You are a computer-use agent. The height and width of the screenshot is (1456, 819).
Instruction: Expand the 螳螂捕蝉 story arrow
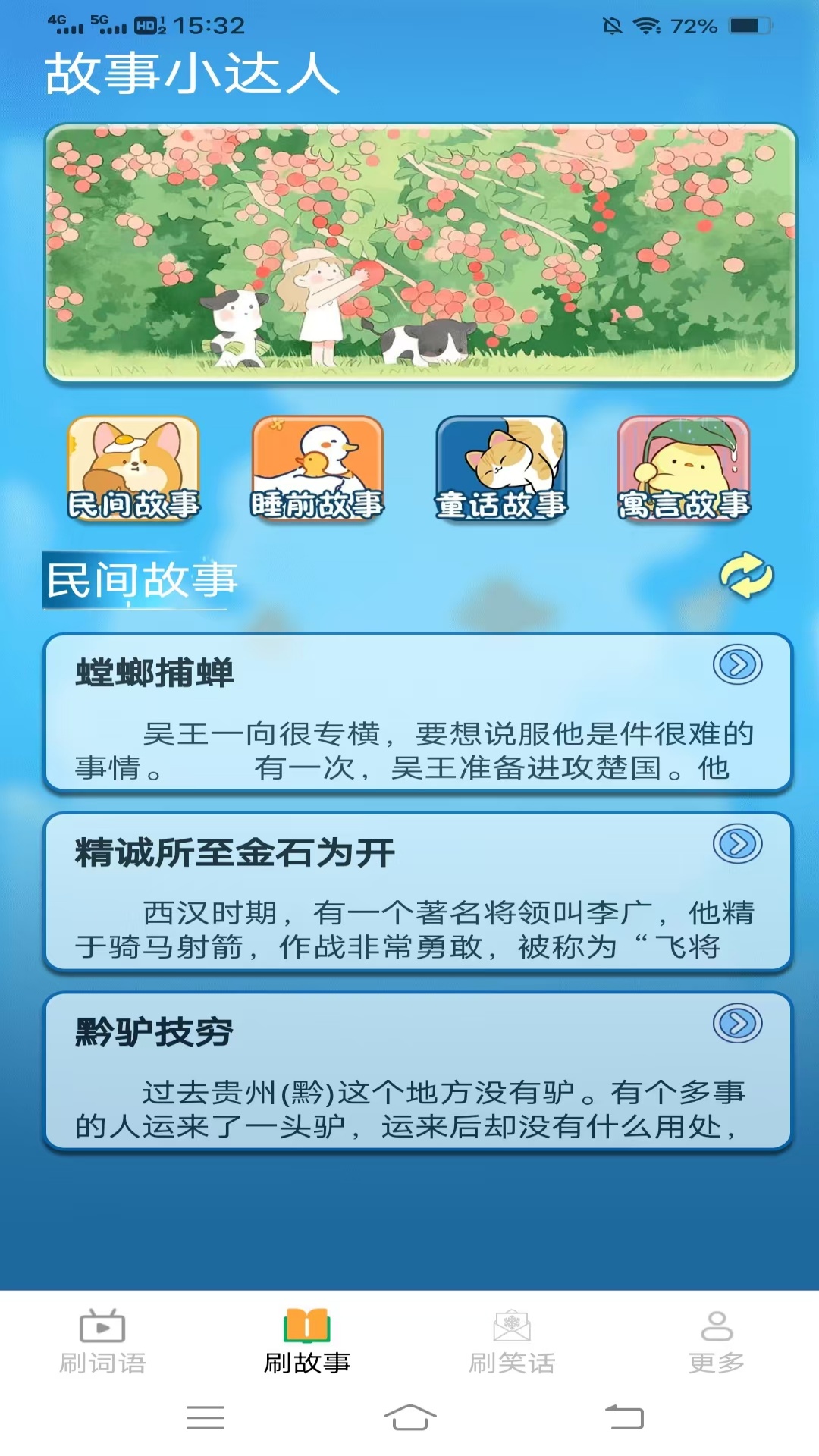point(737,666)
